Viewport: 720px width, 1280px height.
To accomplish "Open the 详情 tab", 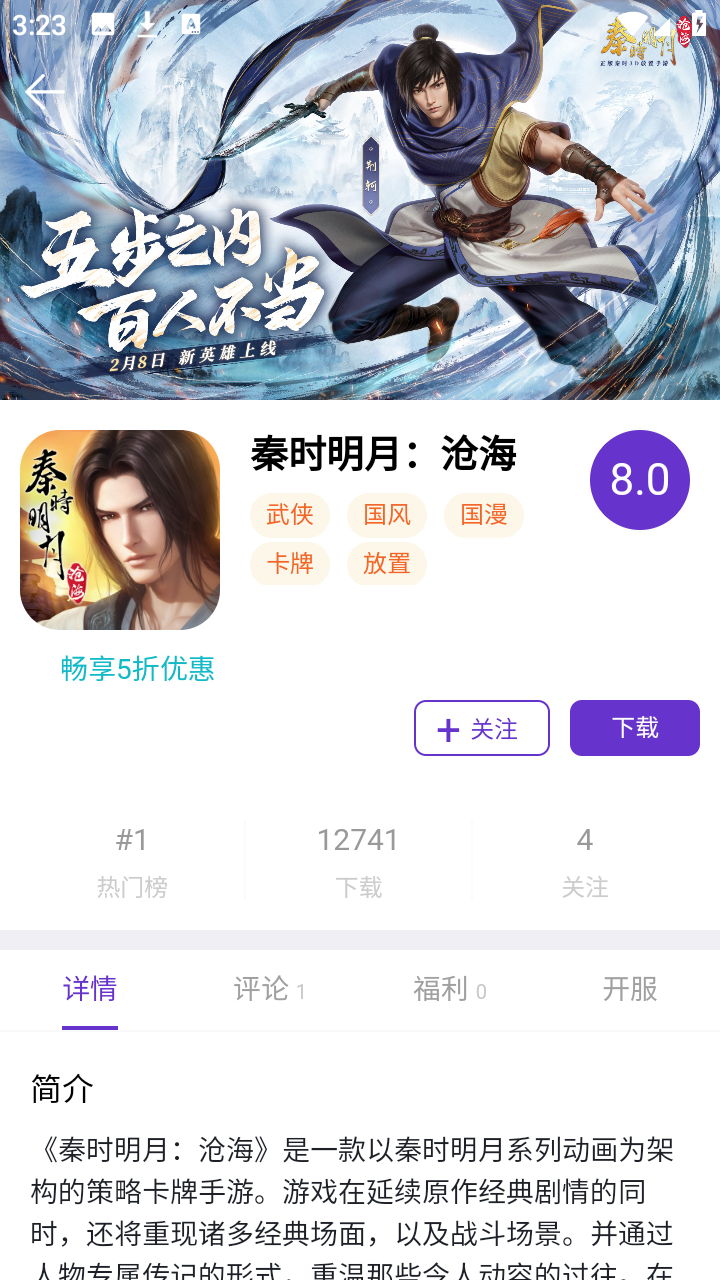I will [90, 990].
